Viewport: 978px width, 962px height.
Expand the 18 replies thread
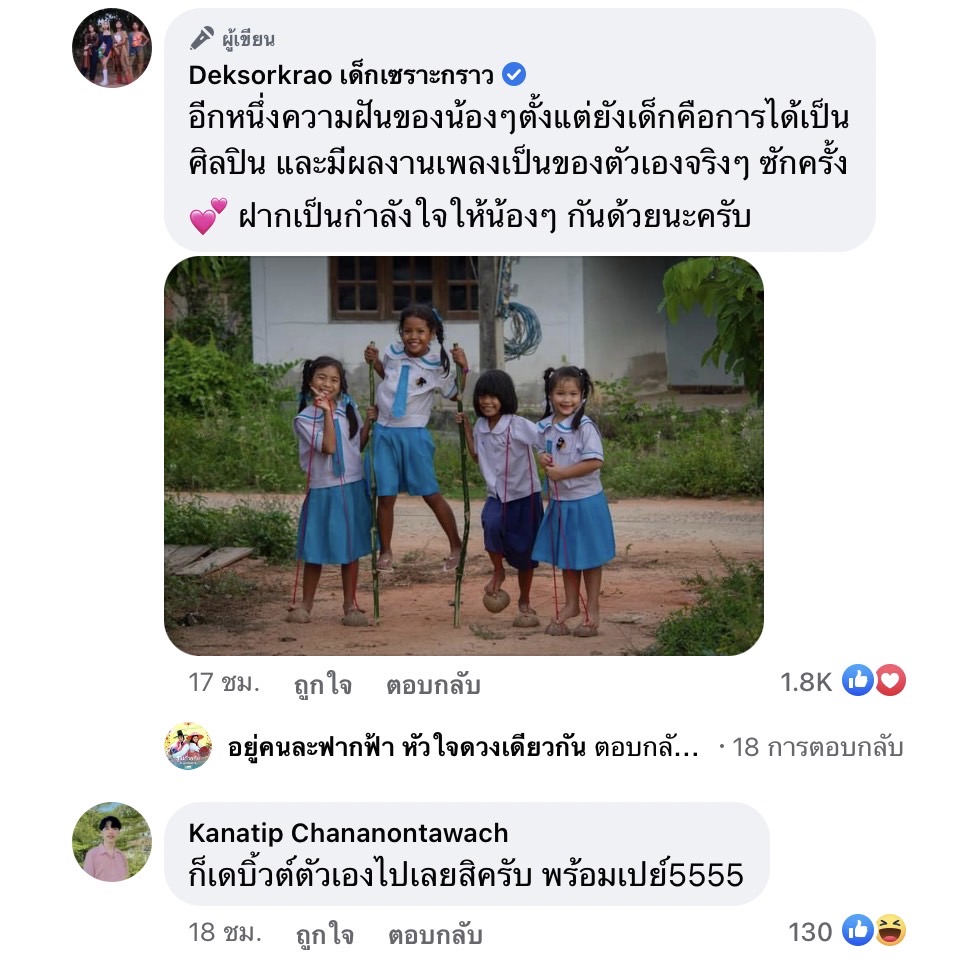pyautogui.click(x=817, y=747)
